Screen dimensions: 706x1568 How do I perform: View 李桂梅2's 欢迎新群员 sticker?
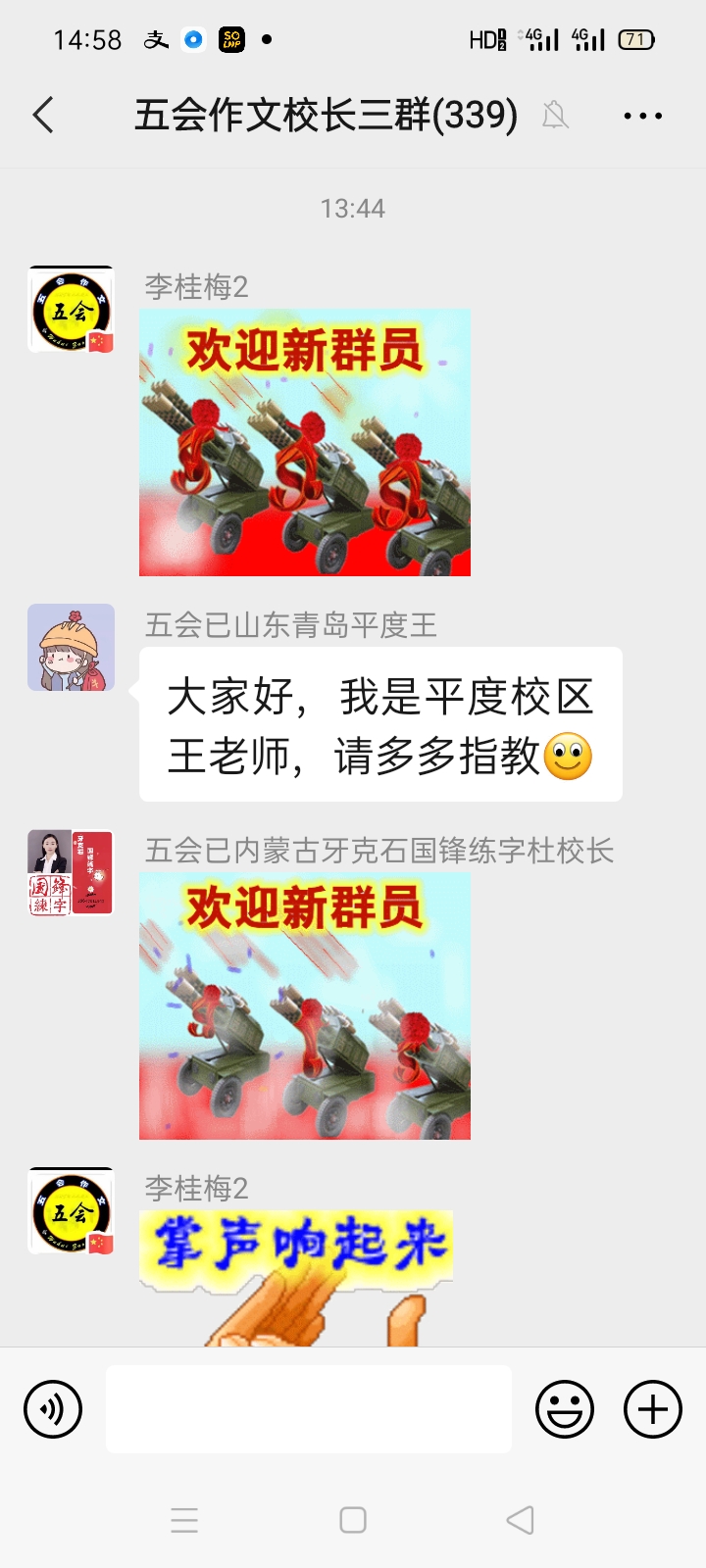(304, 442)
